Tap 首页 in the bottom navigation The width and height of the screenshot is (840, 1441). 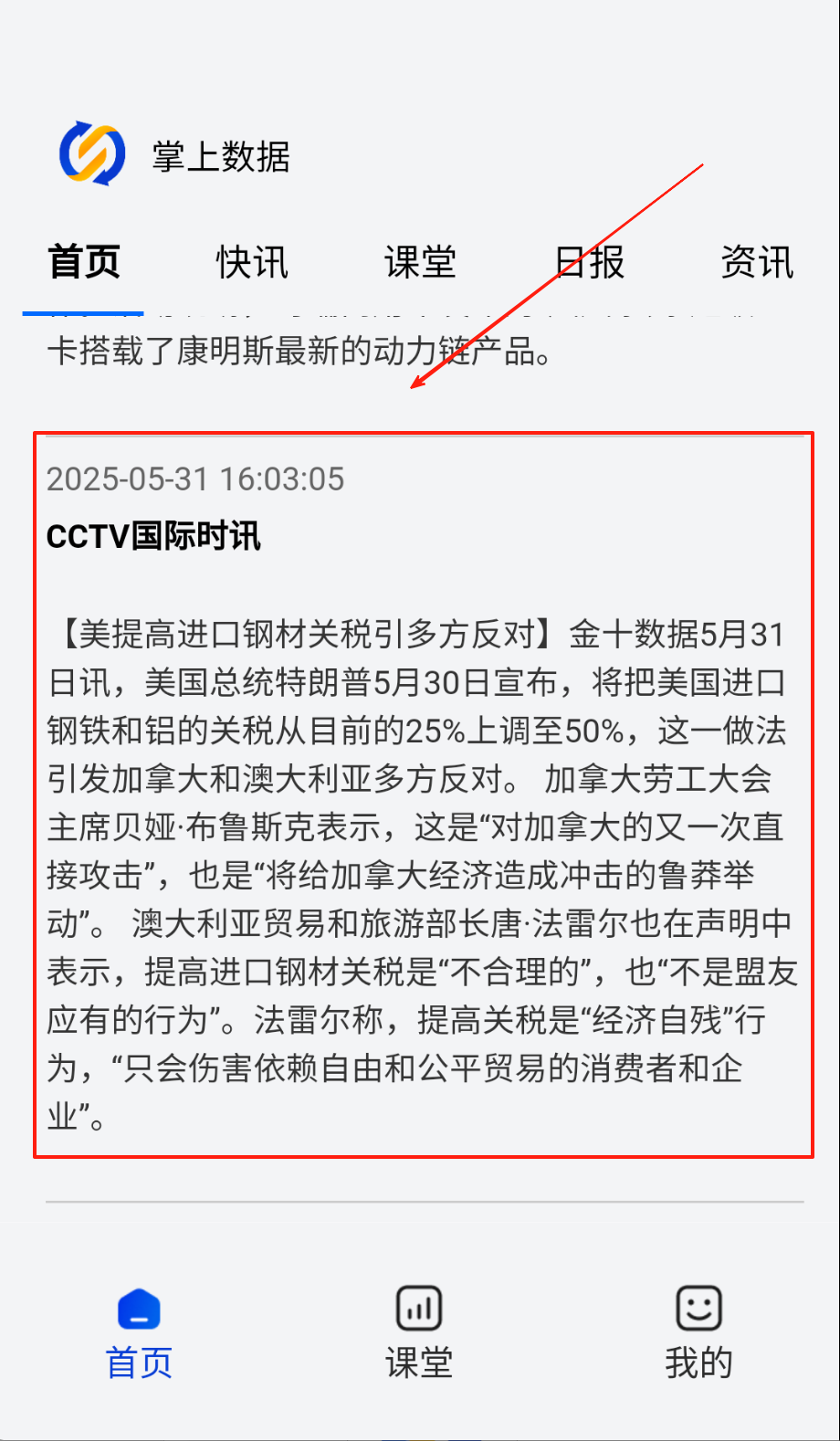139,1331
